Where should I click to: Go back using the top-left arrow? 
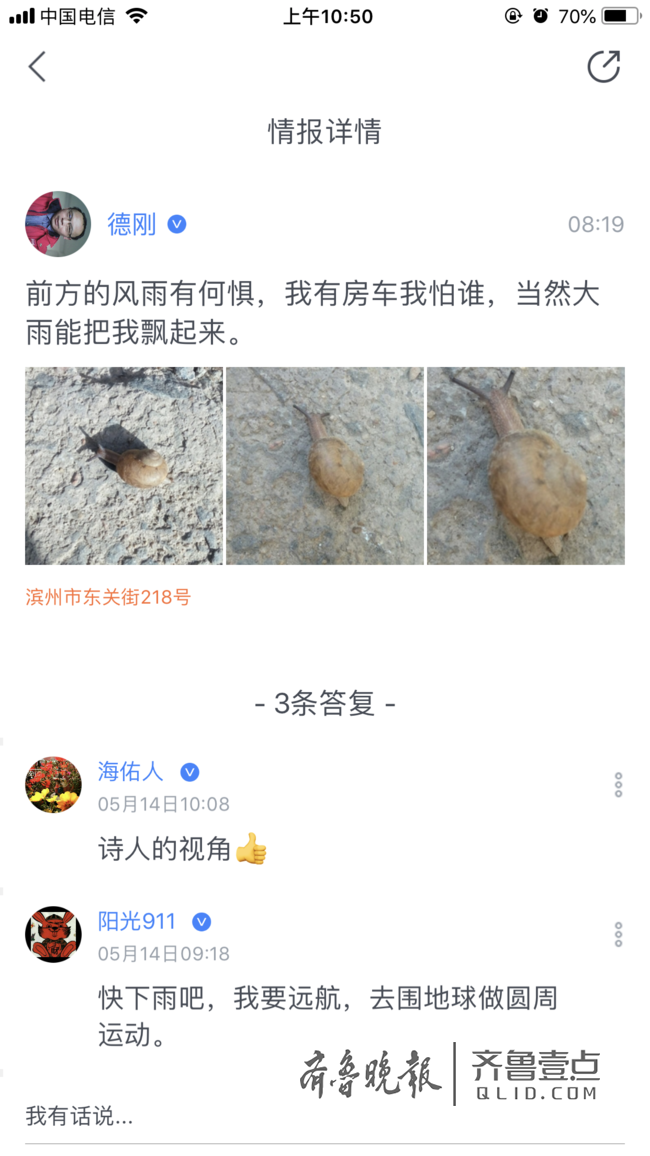[37, 67]
